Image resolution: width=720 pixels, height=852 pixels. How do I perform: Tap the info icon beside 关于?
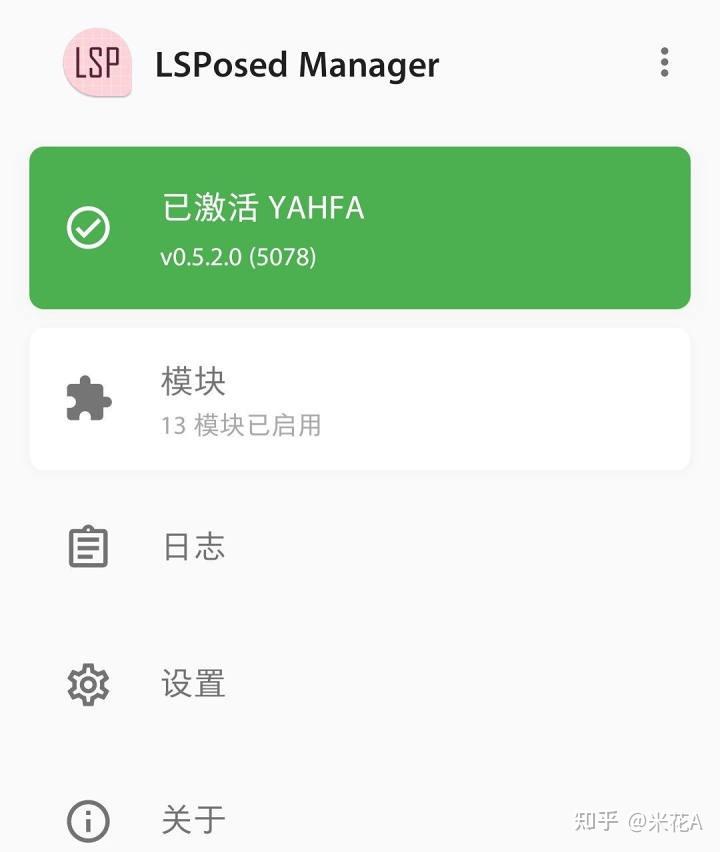click(x=89, y=820)
